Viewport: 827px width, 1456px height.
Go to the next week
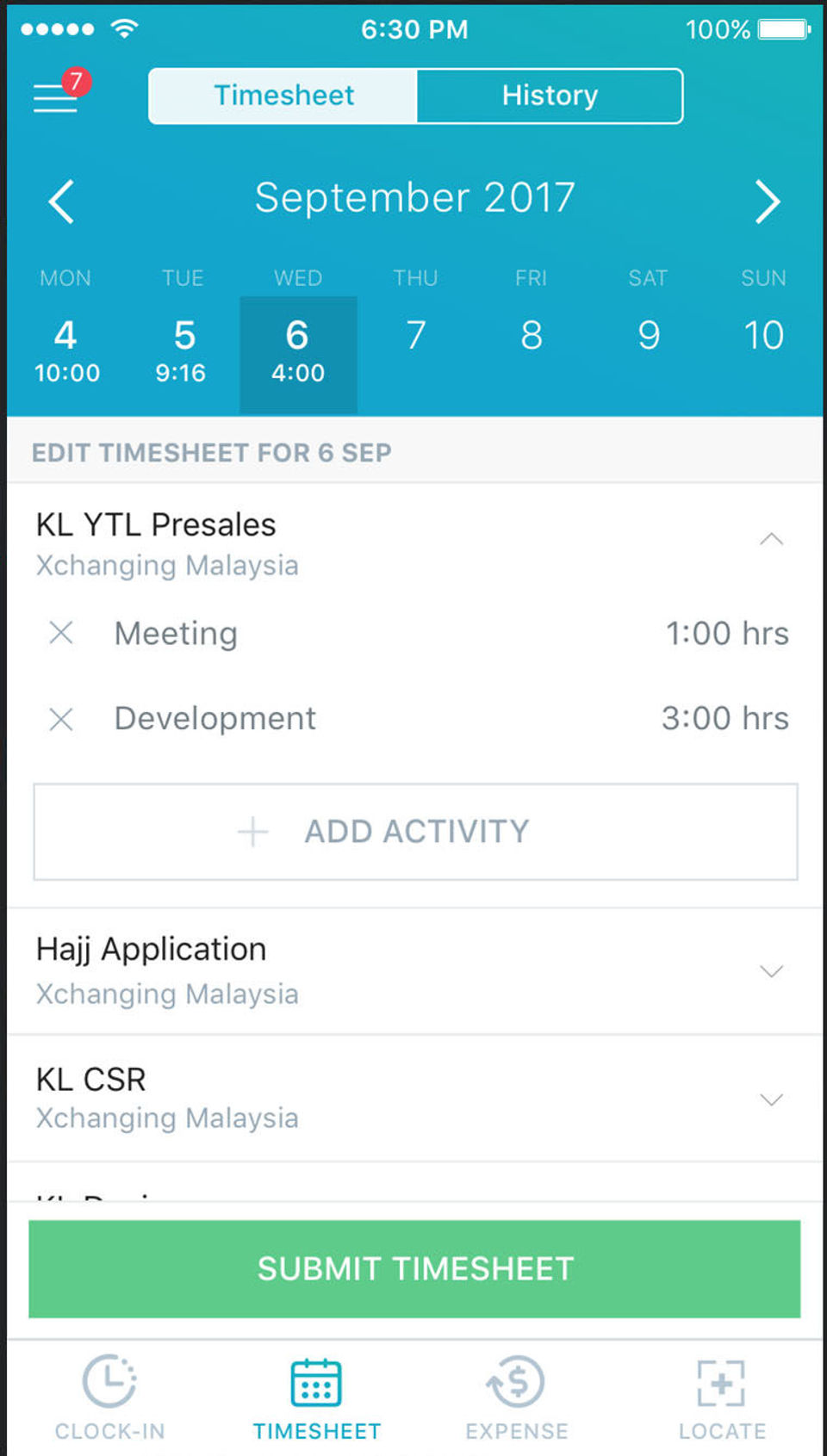coord(766,201)
